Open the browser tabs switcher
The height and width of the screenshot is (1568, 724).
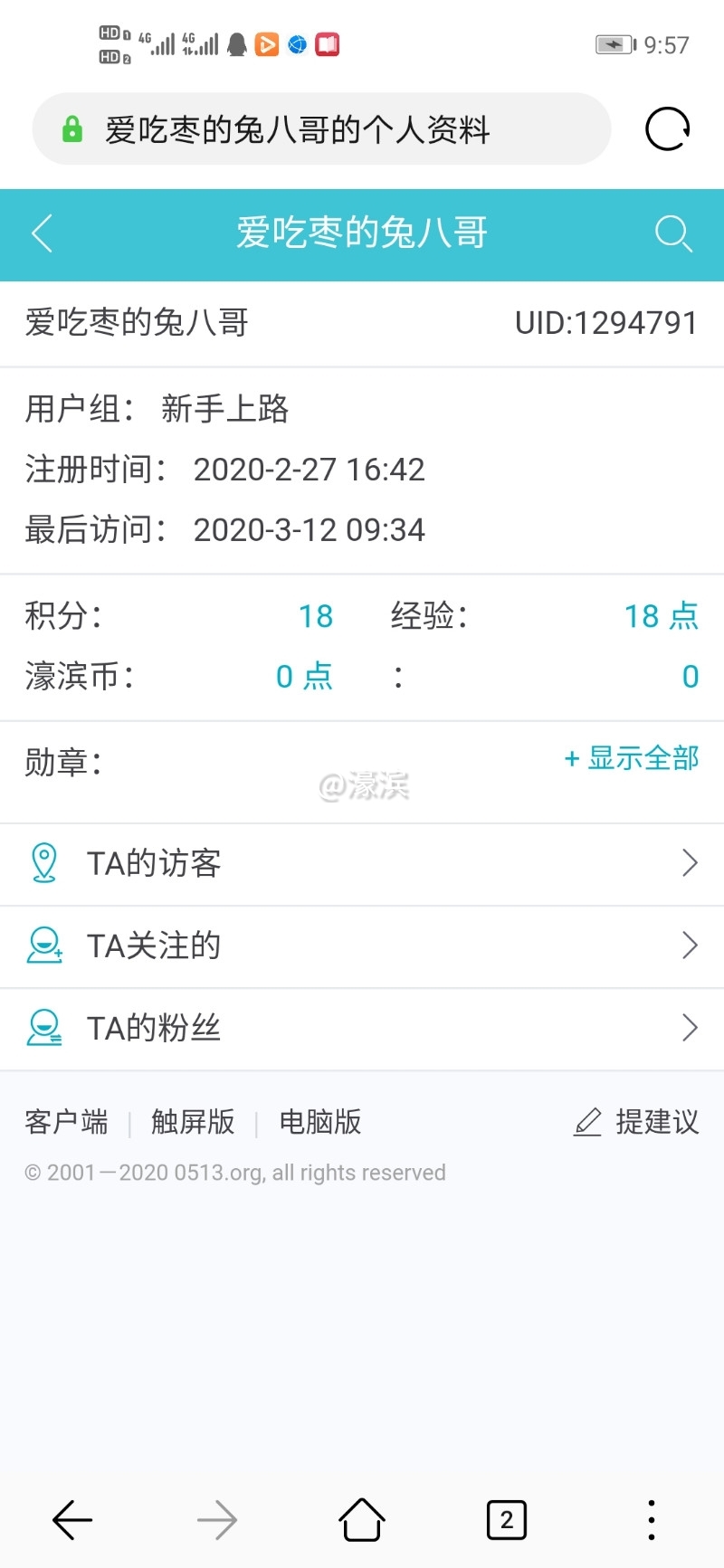pos(507,1520)
